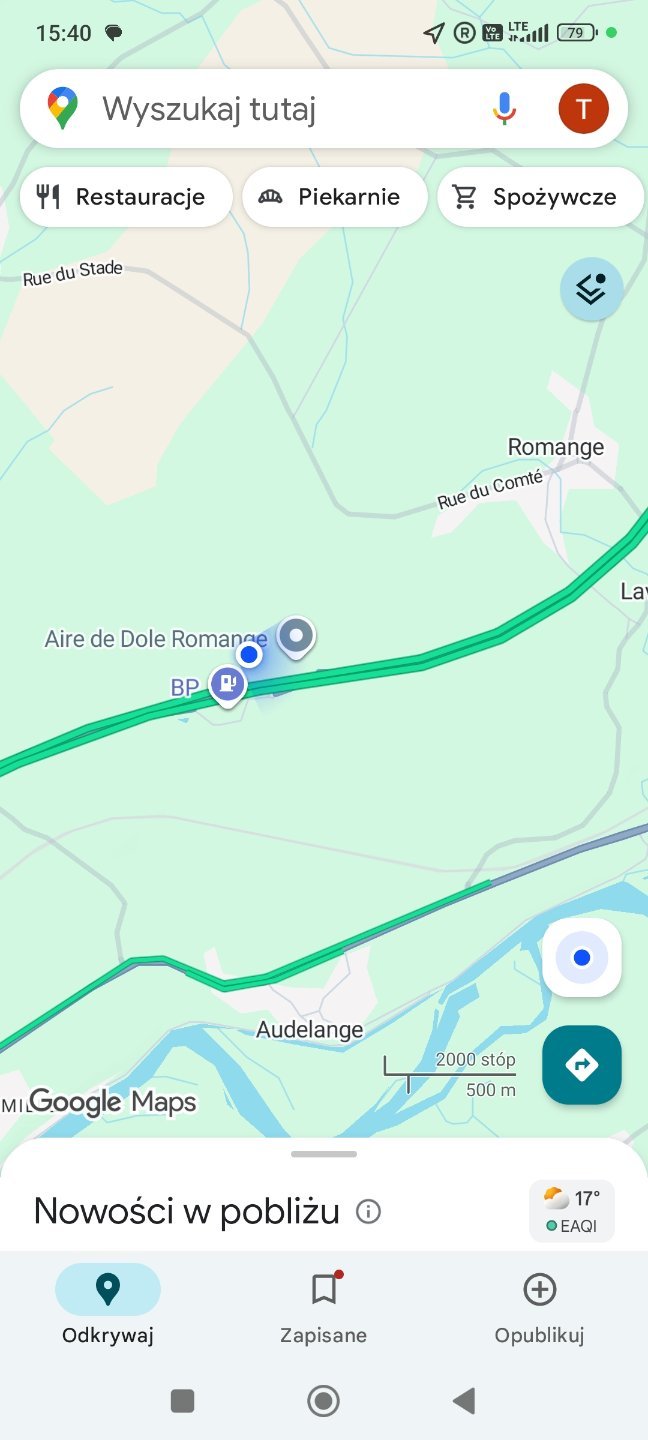Center map on my location
Image resolution: width=648 pixels, height=1440 pixels.
click(x=582, y=958)
